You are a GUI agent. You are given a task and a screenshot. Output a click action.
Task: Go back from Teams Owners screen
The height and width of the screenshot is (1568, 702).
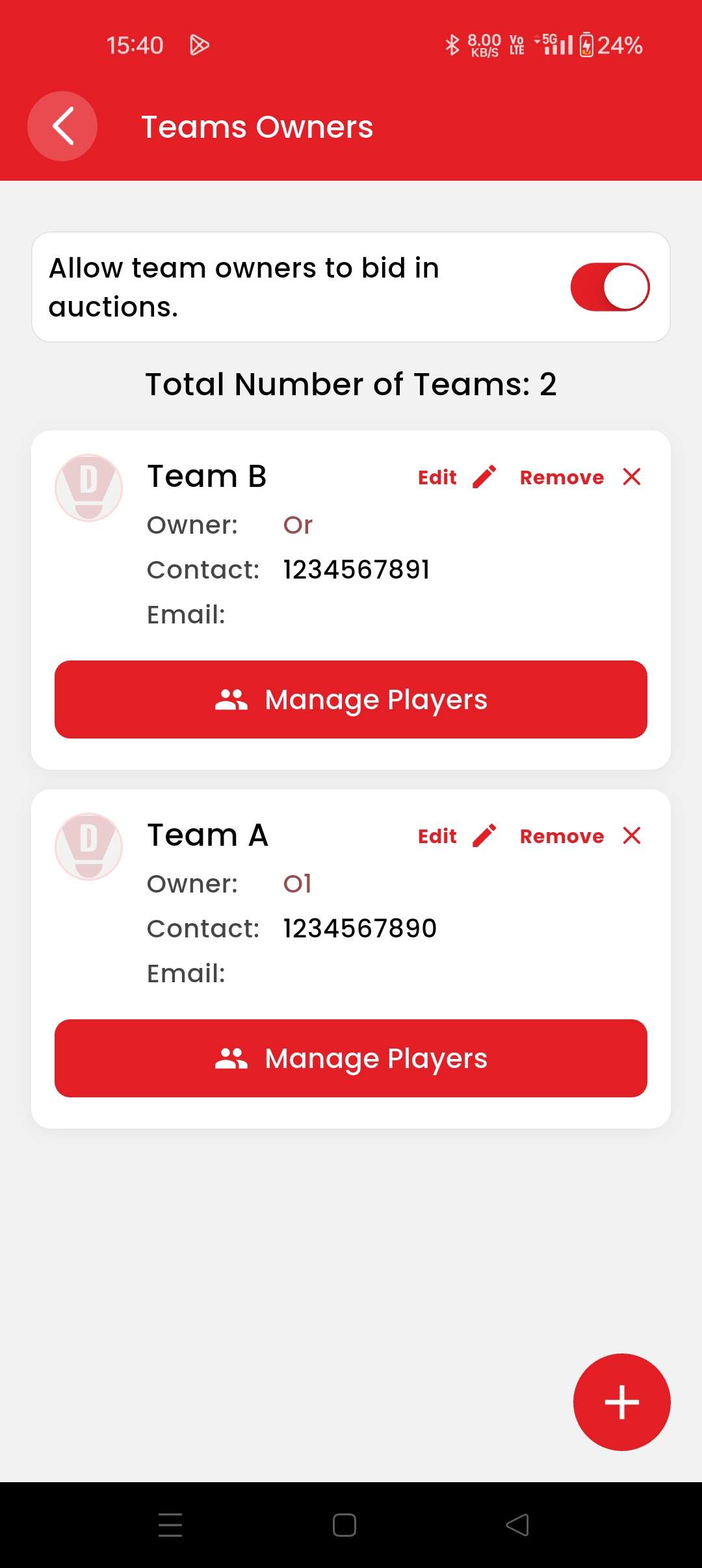(x=62, y=126)
